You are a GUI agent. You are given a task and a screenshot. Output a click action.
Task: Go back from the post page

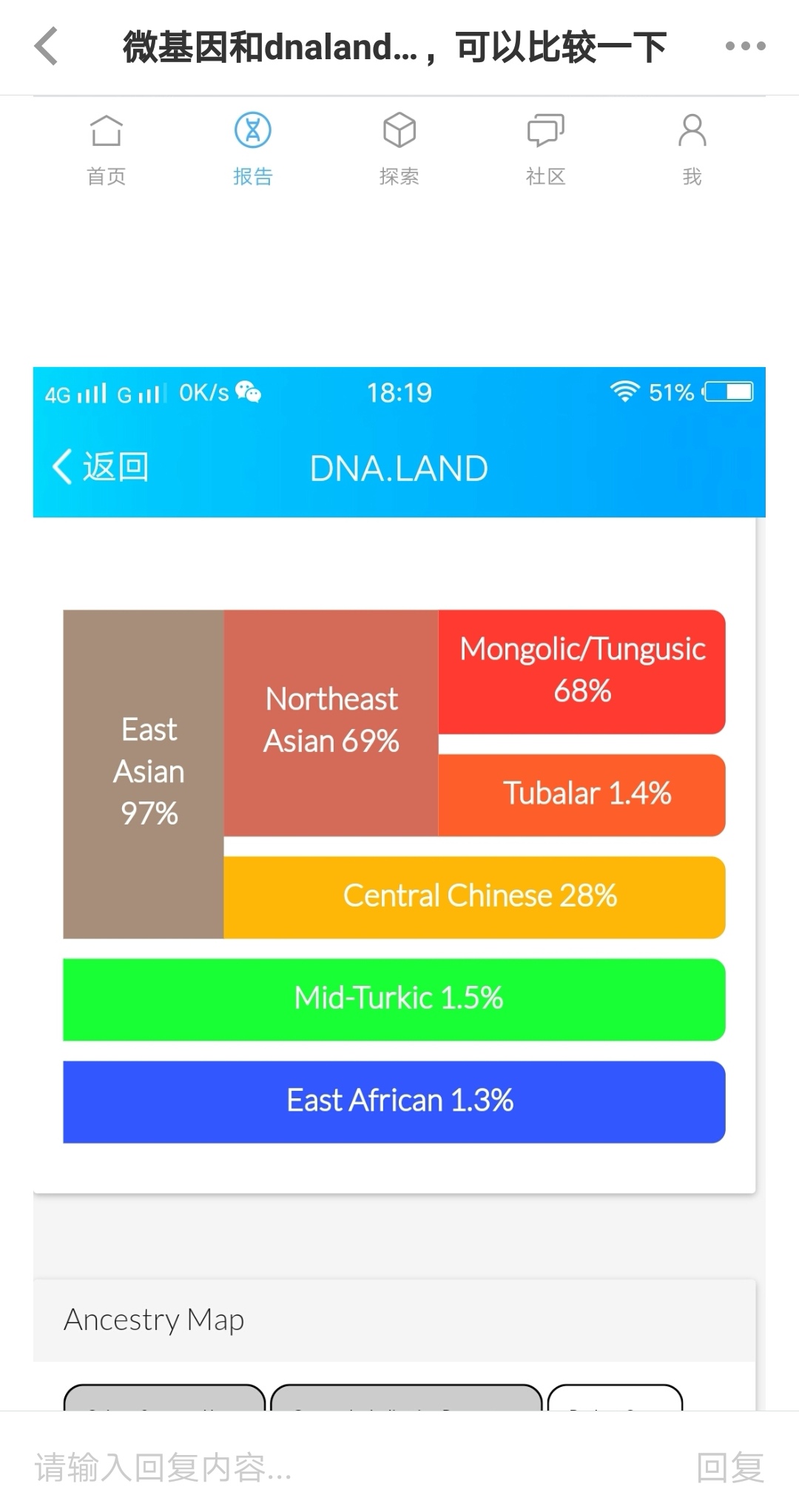pos(46,46)
